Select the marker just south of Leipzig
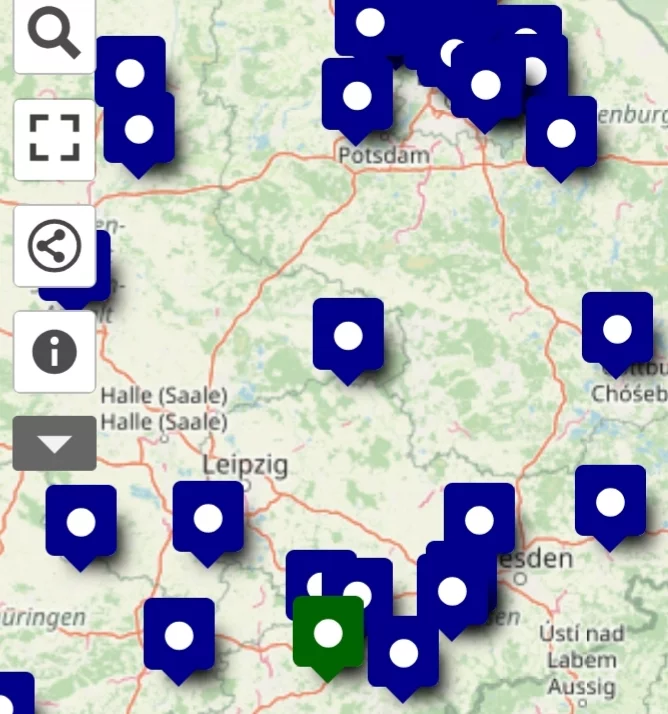668x714 pixels. [208, 519]
